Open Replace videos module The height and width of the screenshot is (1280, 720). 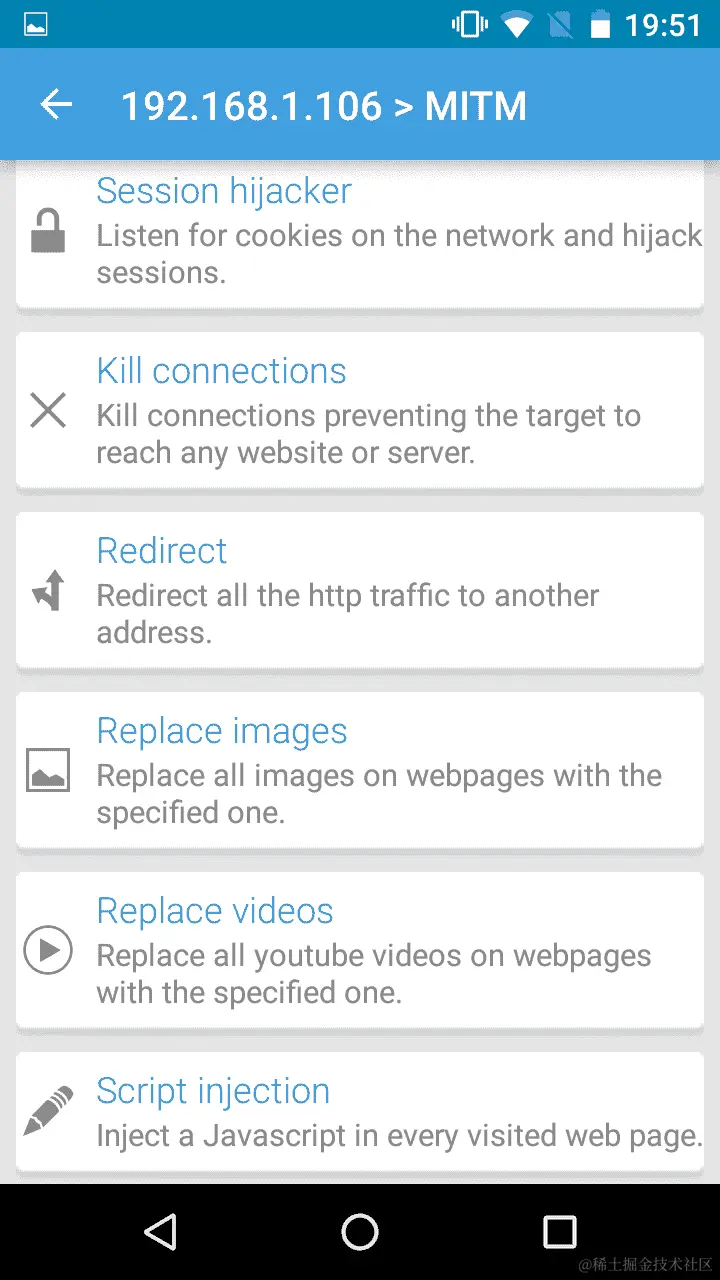click(x=360, y=951)
